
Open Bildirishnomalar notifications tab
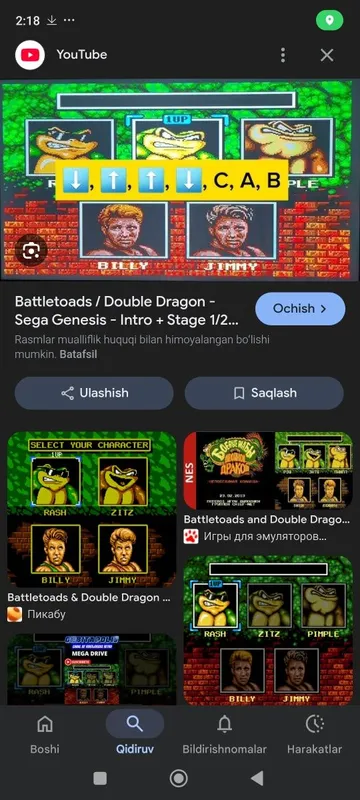(224, 734)
